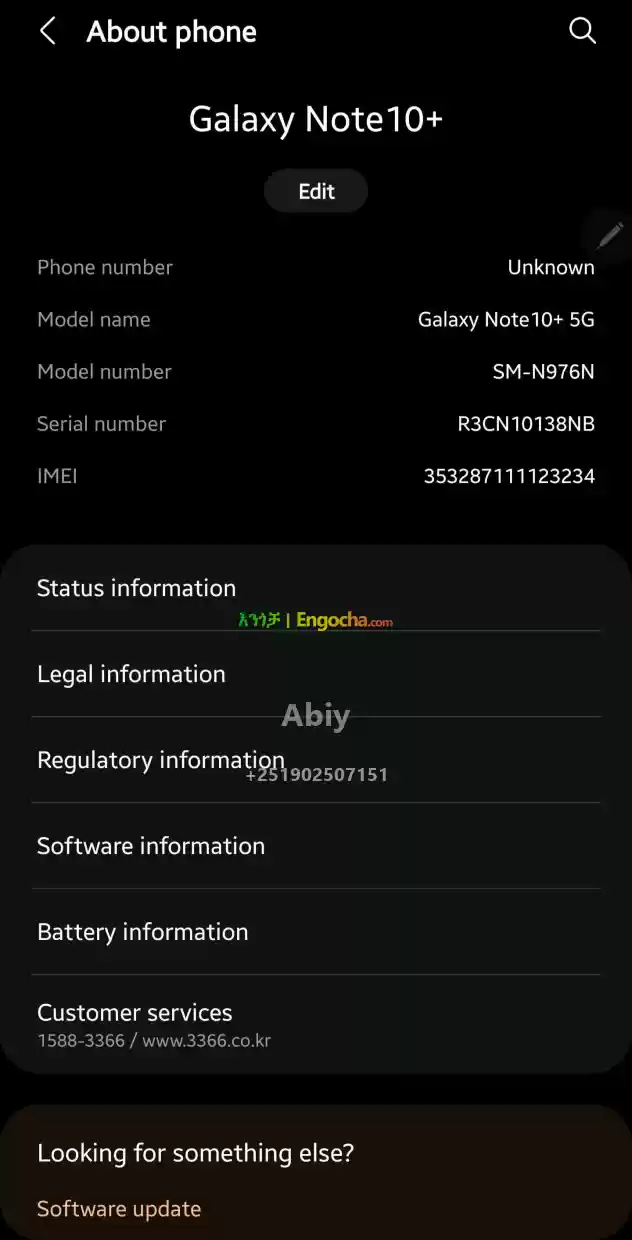View Regulatory information
This screenshot has height=1240, width=632.
coord(316,760)
